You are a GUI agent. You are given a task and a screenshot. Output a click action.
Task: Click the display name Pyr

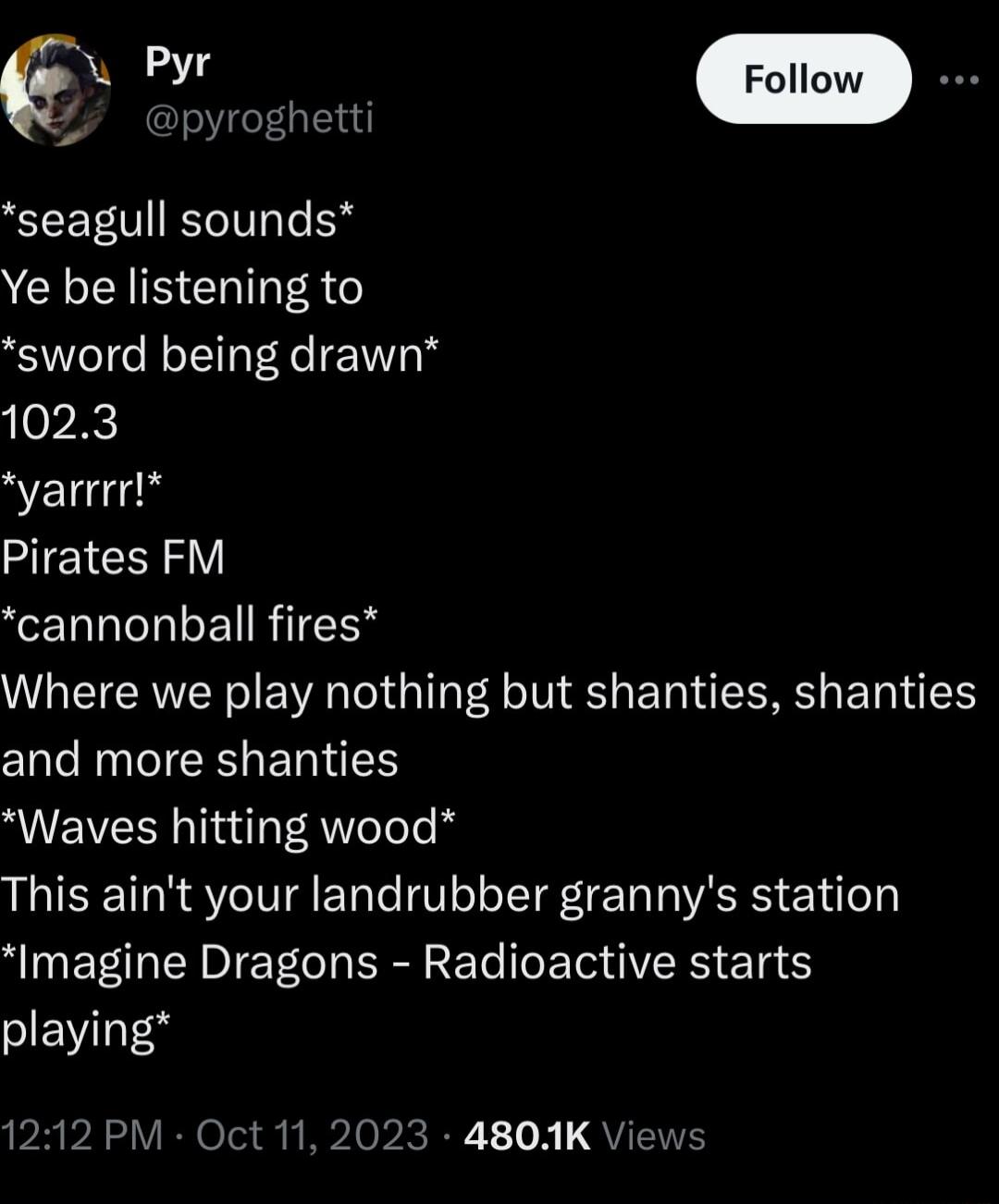176,65
